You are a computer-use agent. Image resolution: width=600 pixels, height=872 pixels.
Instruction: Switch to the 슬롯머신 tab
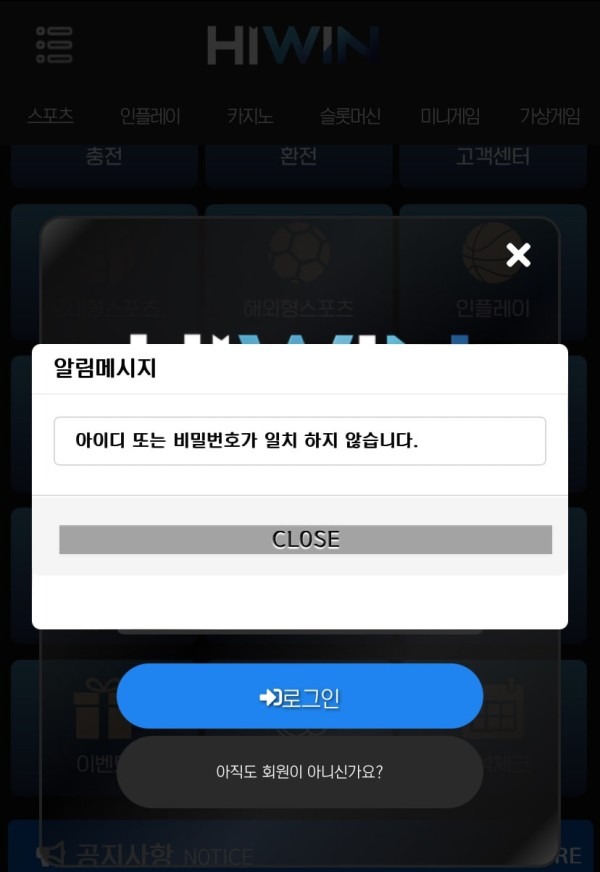(x=350, y=116)
